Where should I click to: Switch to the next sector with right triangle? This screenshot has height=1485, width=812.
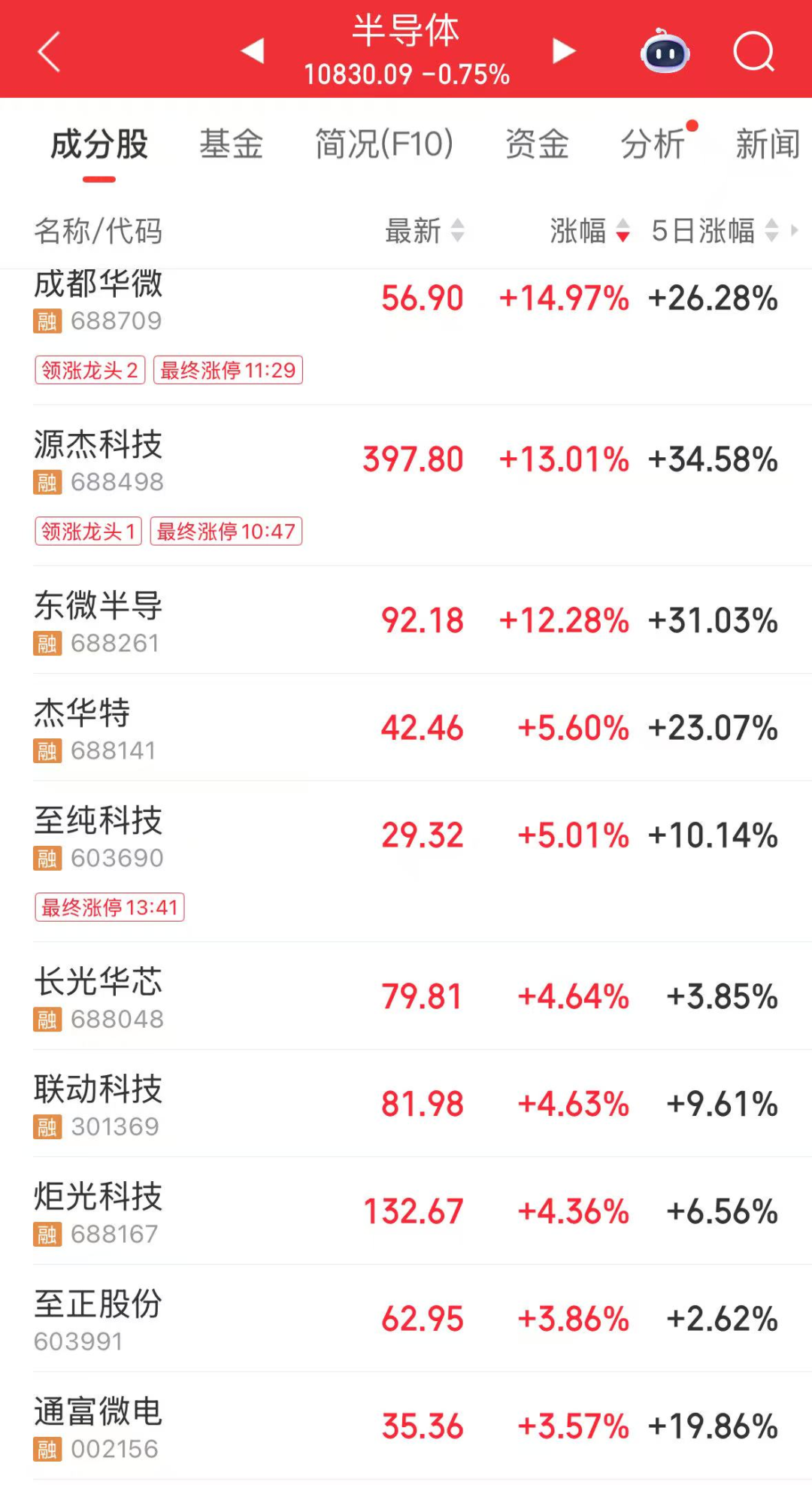point(563,51)
